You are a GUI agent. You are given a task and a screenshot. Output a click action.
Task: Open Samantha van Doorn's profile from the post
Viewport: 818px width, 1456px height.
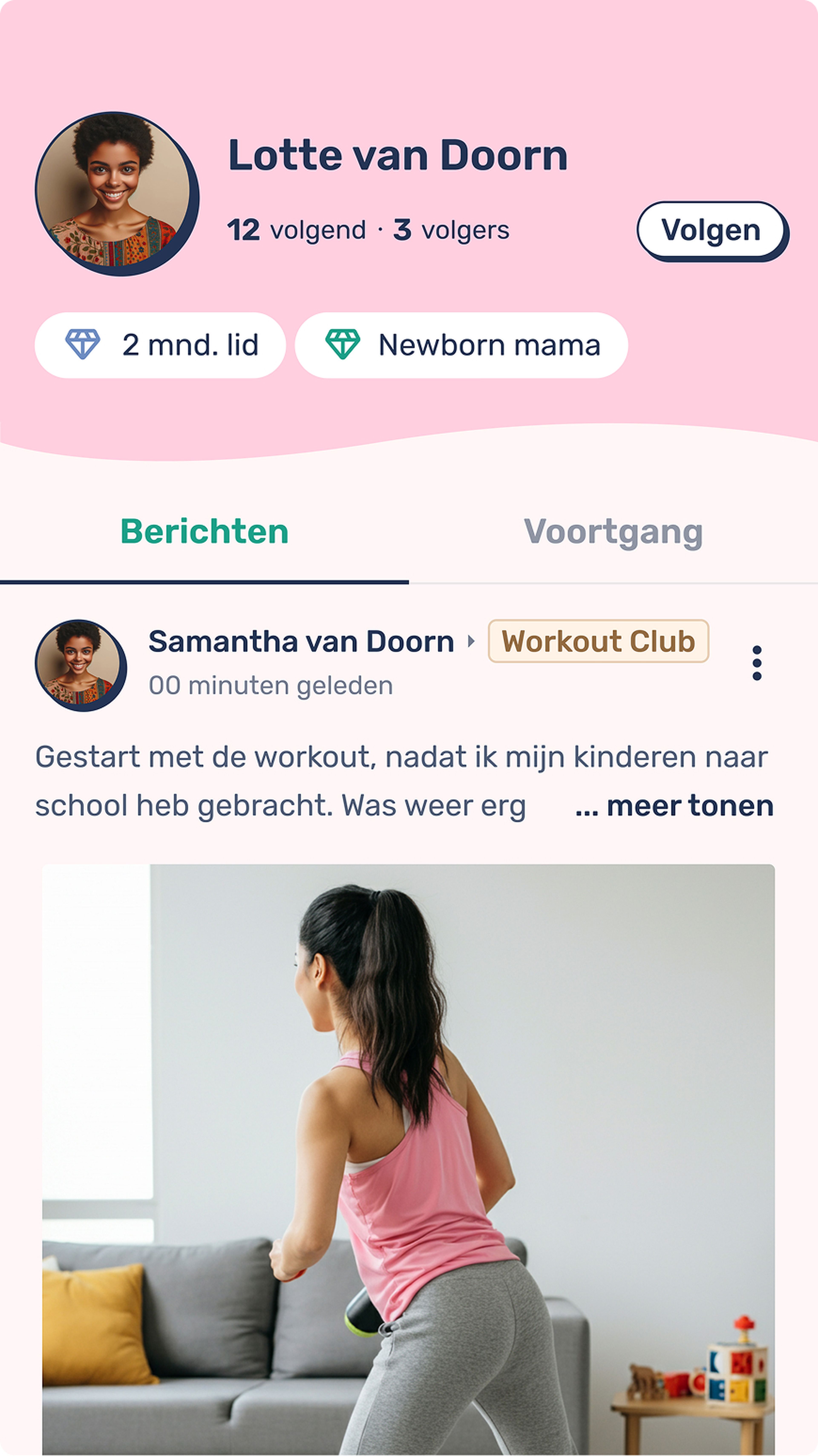(301, 642)
